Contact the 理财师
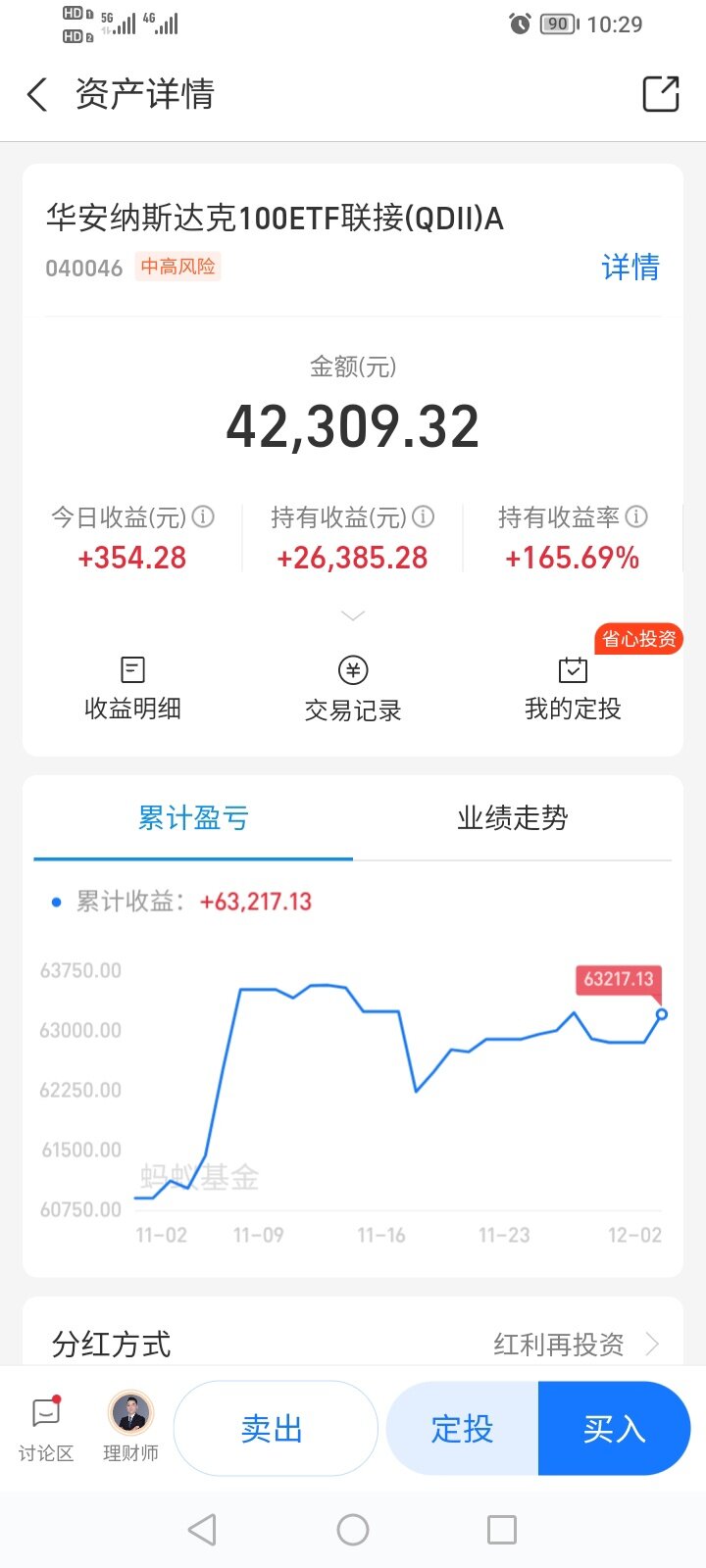The image size is (706, 1568). (x=130, y=1429)
